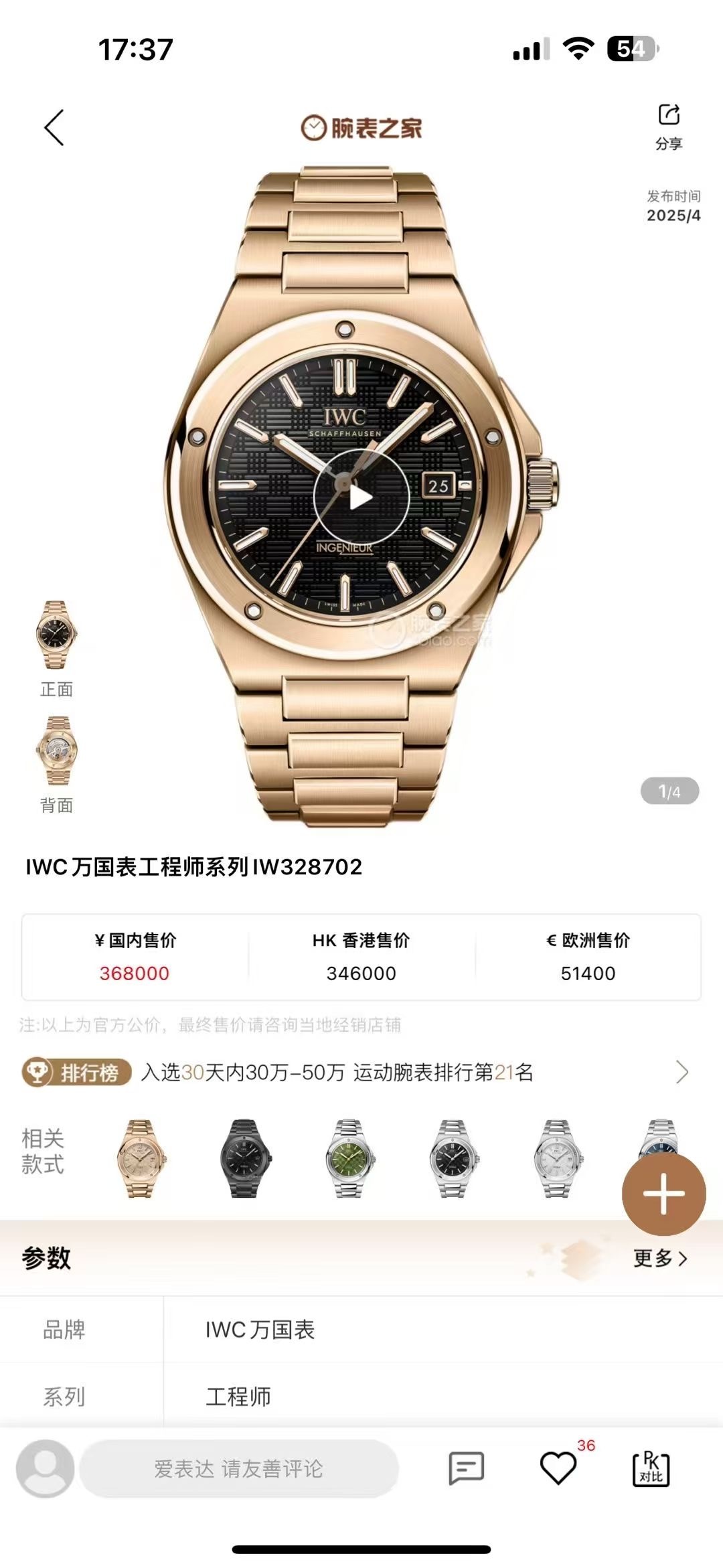Share this watch page
The height and width of the screenshot is (1568, 723).
click(x=668, y=126)
